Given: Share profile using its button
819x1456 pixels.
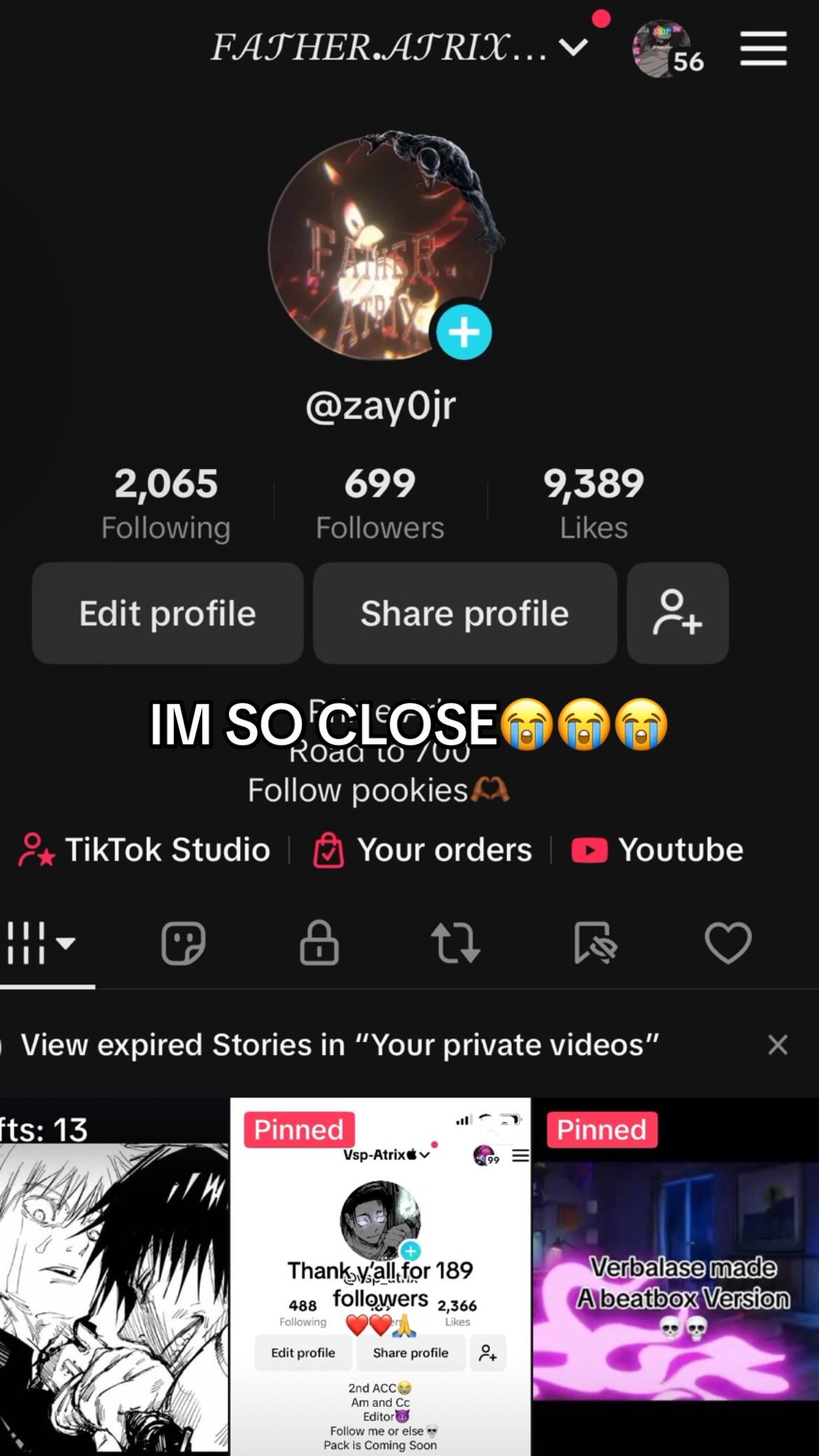Looking at the screenshot, I should (465, 613).
